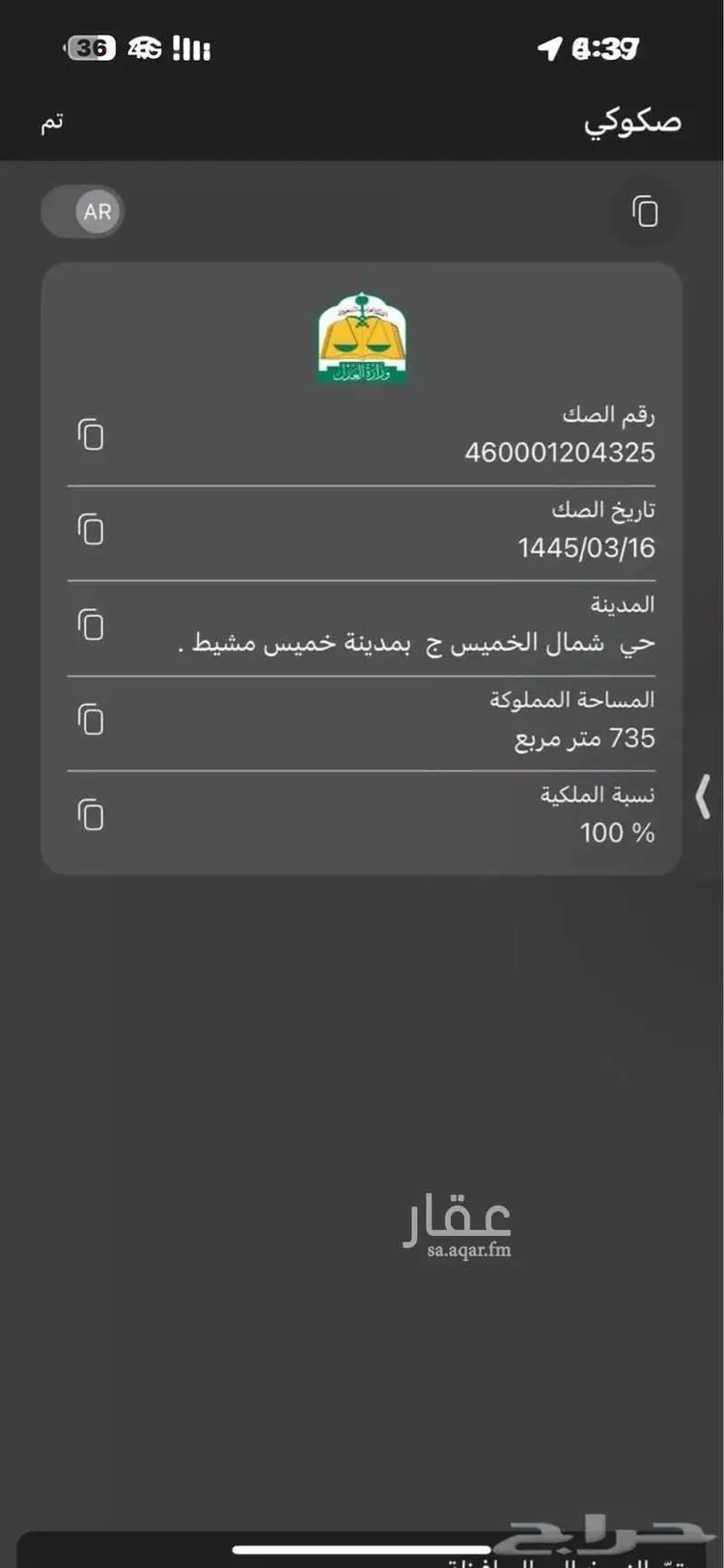Screen dimensions: 724x1568
Task: Toggle the AR language switch
Action: click(82, 211)
